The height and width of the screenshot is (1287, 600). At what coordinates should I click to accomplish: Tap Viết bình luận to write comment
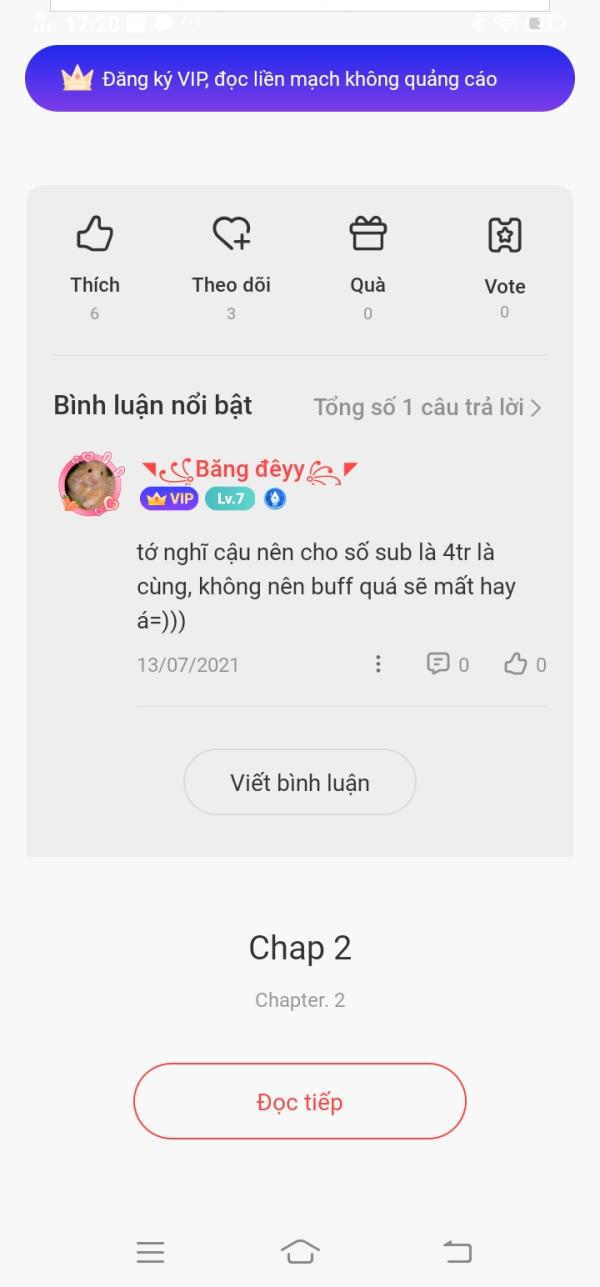tap(300, 782)
